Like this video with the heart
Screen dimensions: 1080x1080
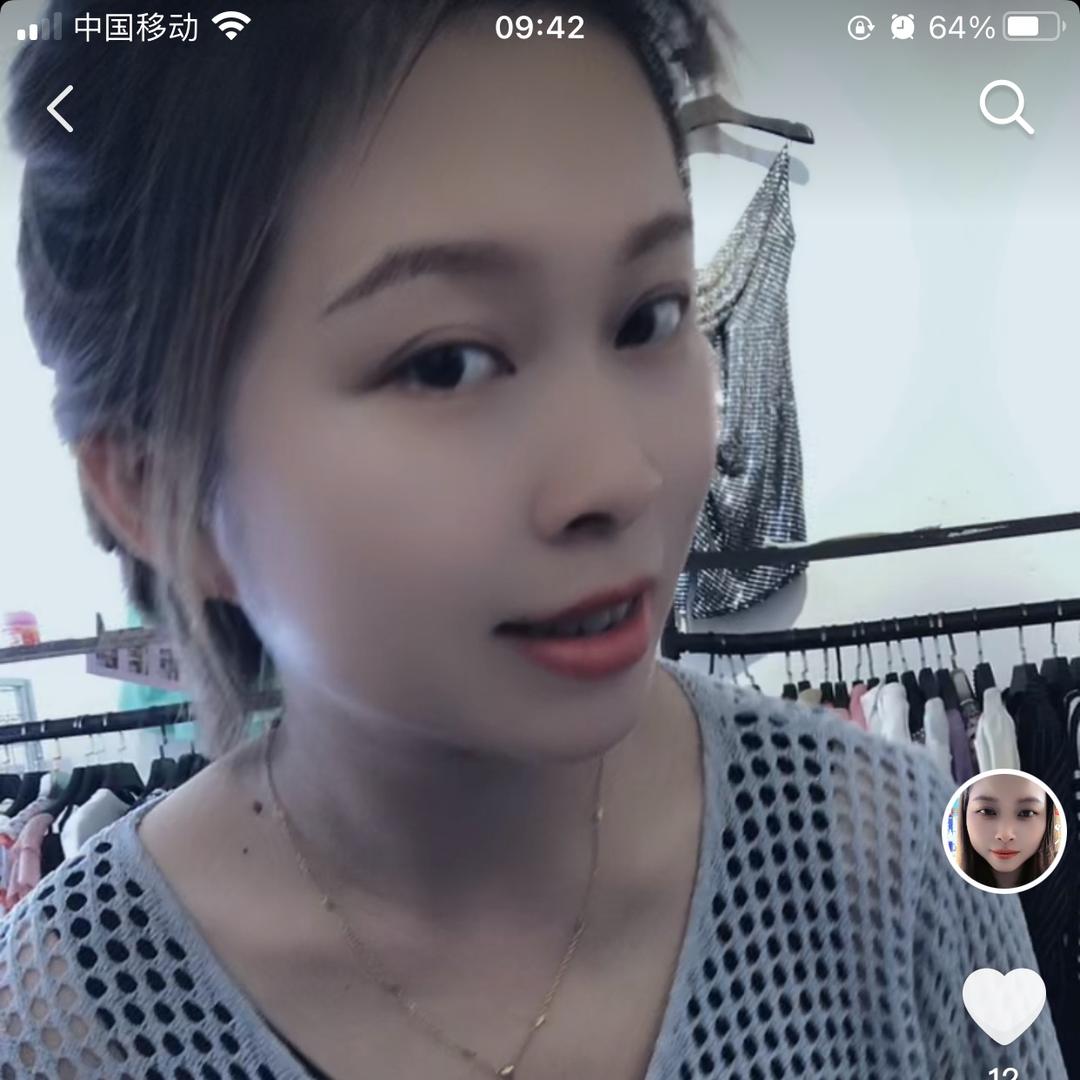pyautogui.click(x=1003, y=1005)
